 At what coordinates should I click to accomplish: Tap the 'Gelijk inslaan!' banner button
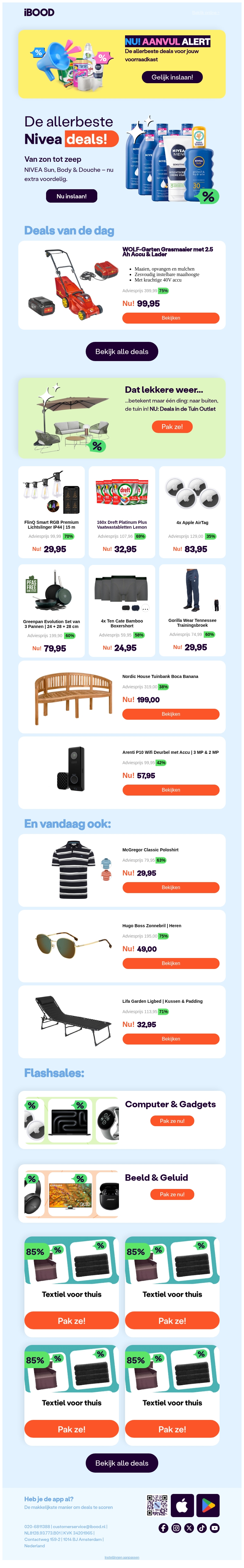172,77
